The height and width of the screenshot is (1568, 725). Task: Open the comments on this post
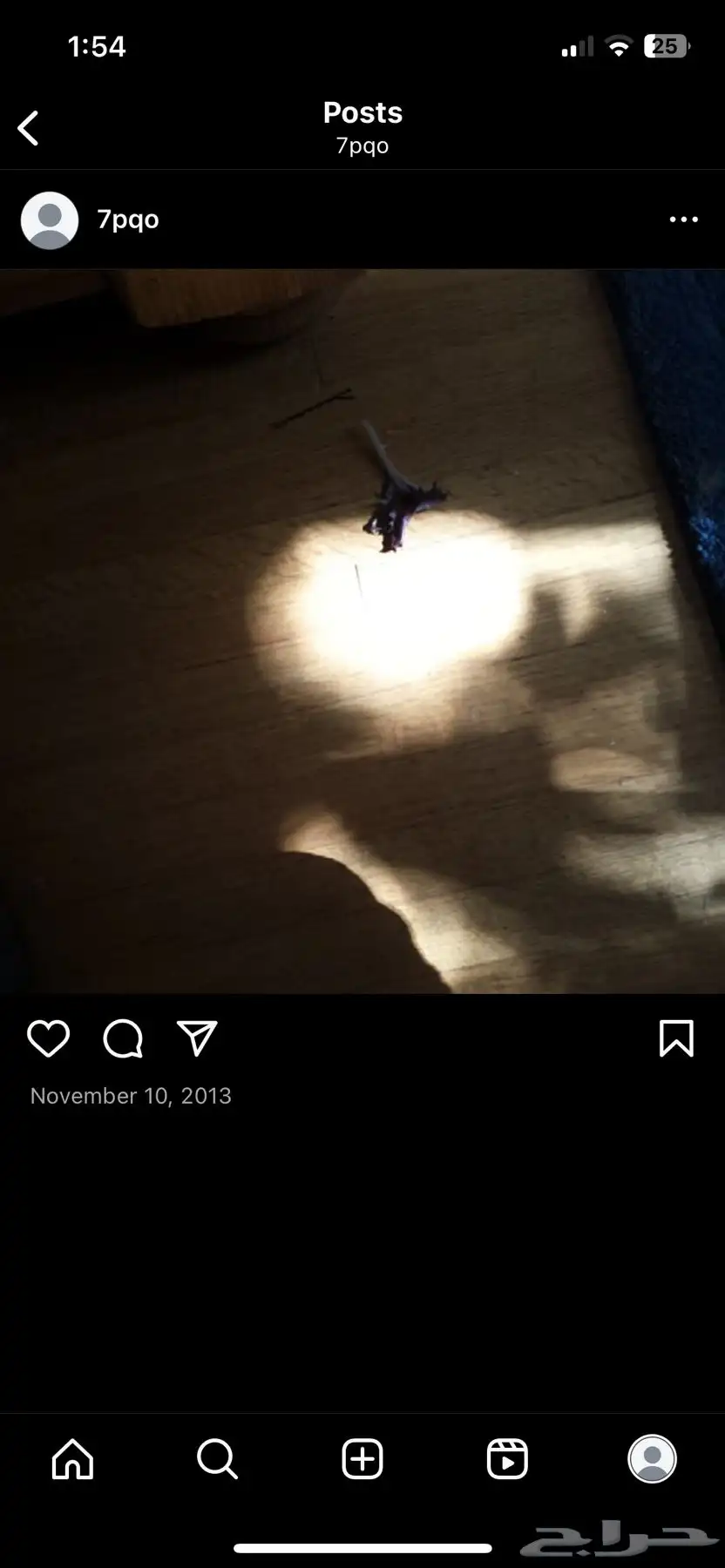[x=123, y=1038]
